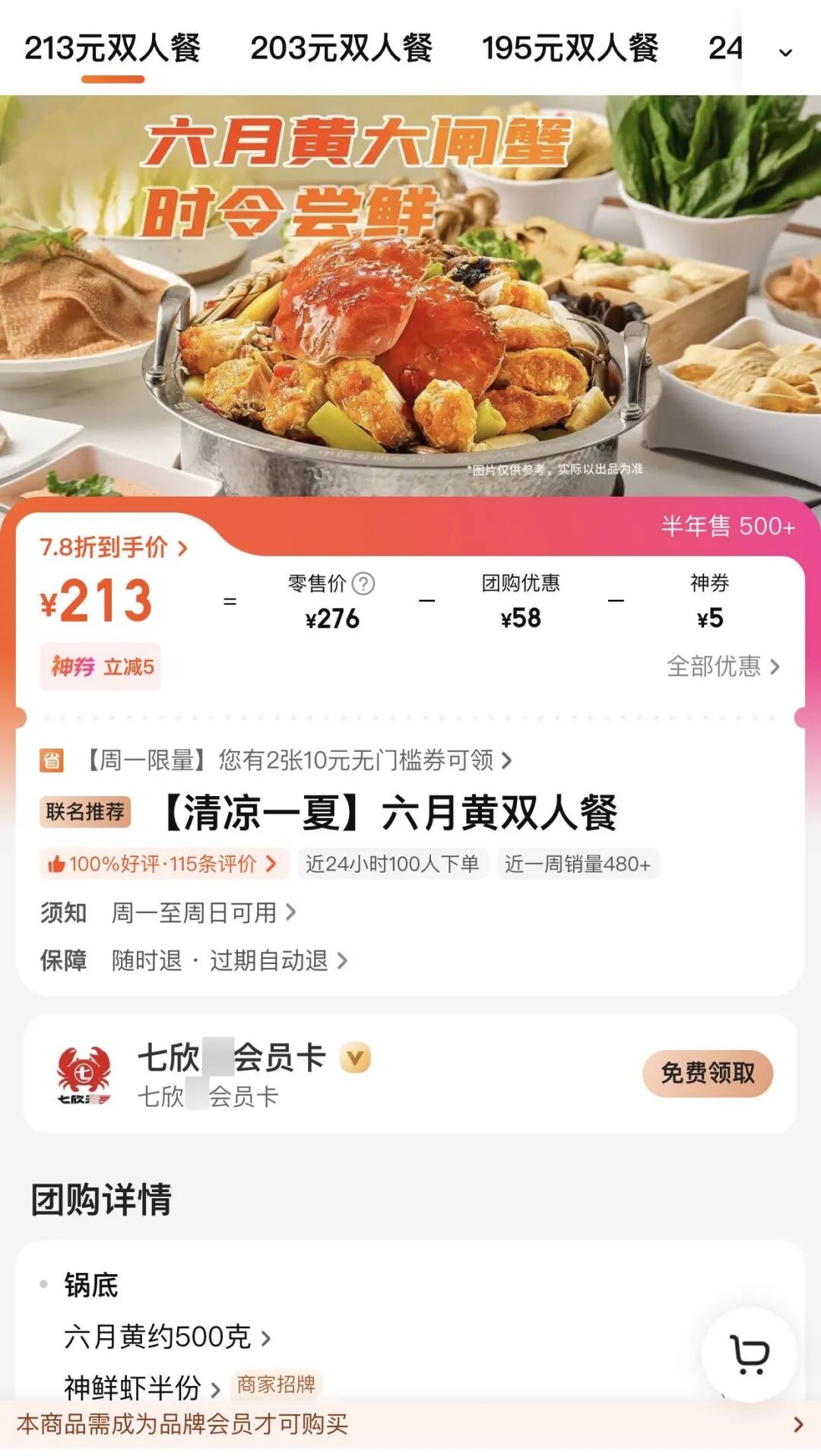Screen dimensions: 821x1456
Task: Tap 免费领取 for the member card
Action: point(708,1073)
